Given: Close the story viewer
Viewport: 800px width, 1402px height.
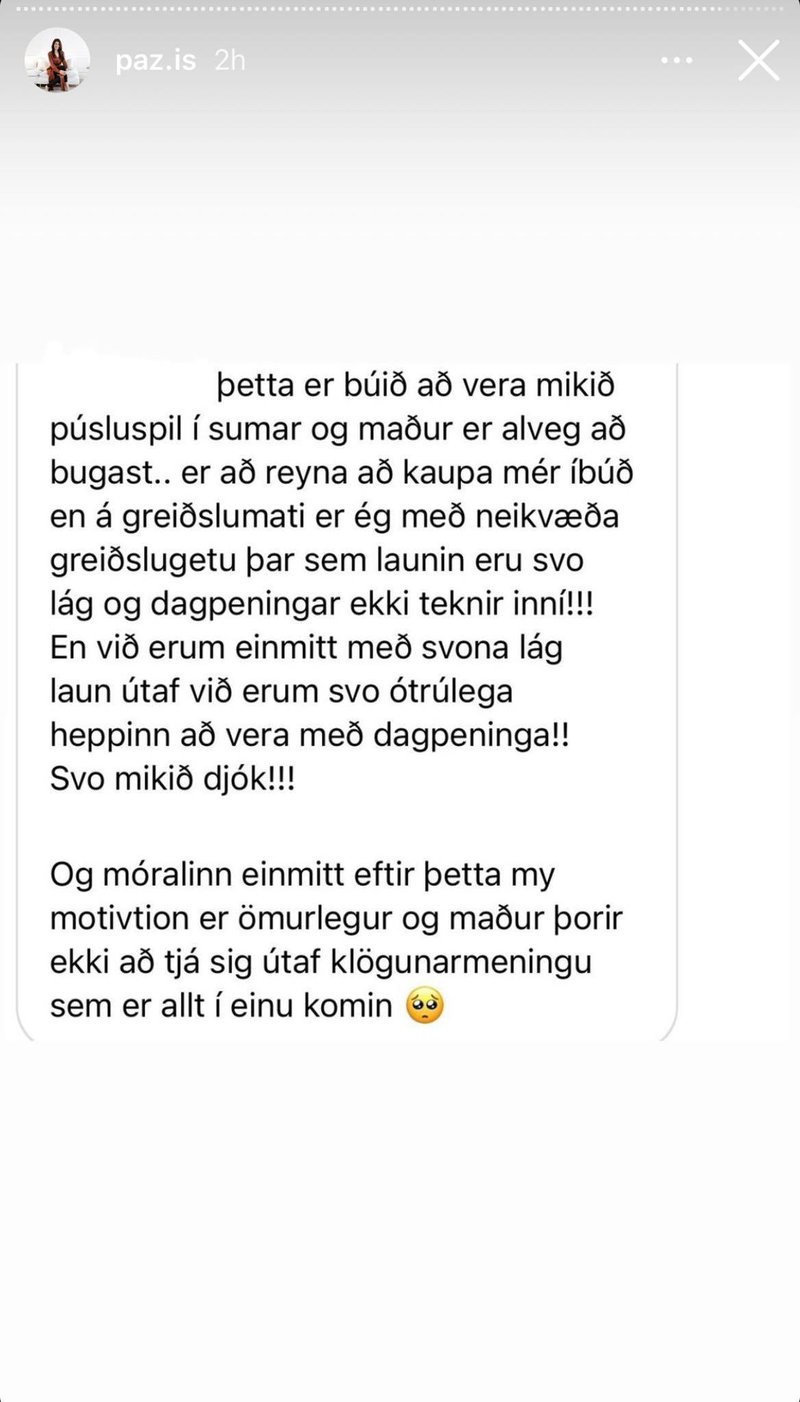Looking at the screenshot, I should coord(758,61).
